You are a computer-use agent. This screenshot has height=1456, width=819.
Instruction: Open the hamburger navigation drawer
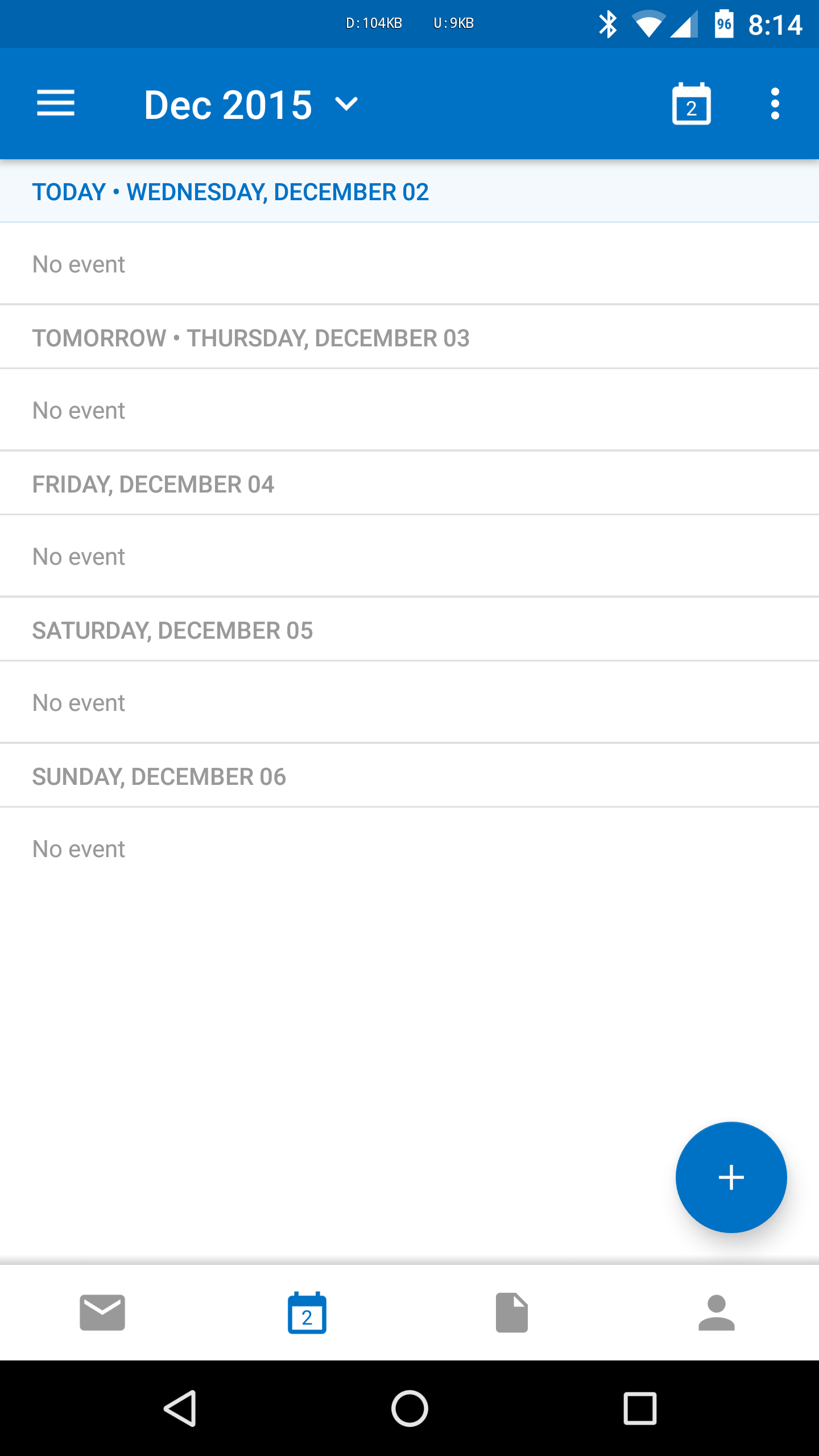56,104
